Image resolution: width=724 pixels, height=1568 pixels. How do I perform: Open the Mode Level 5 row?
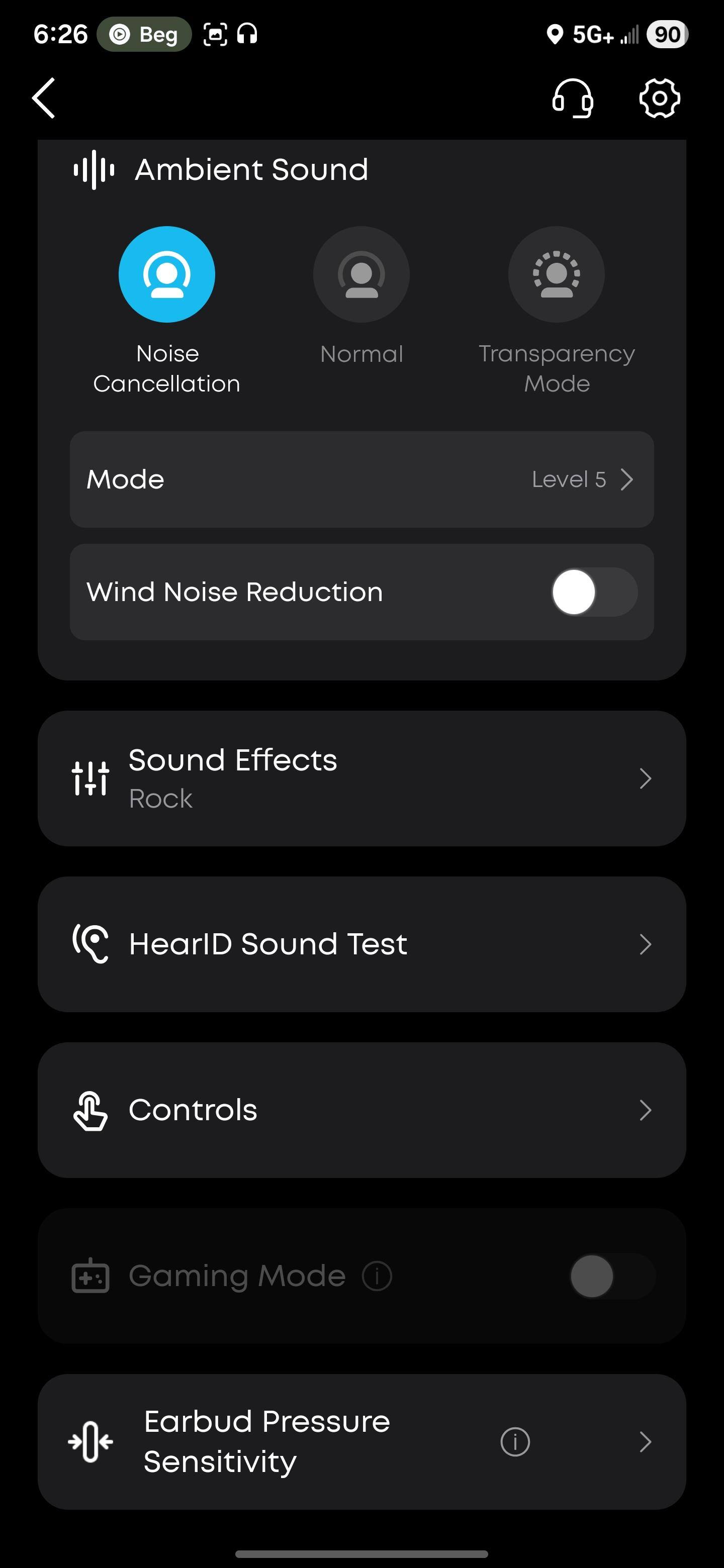pyautogui.click(x=361, y=479)
